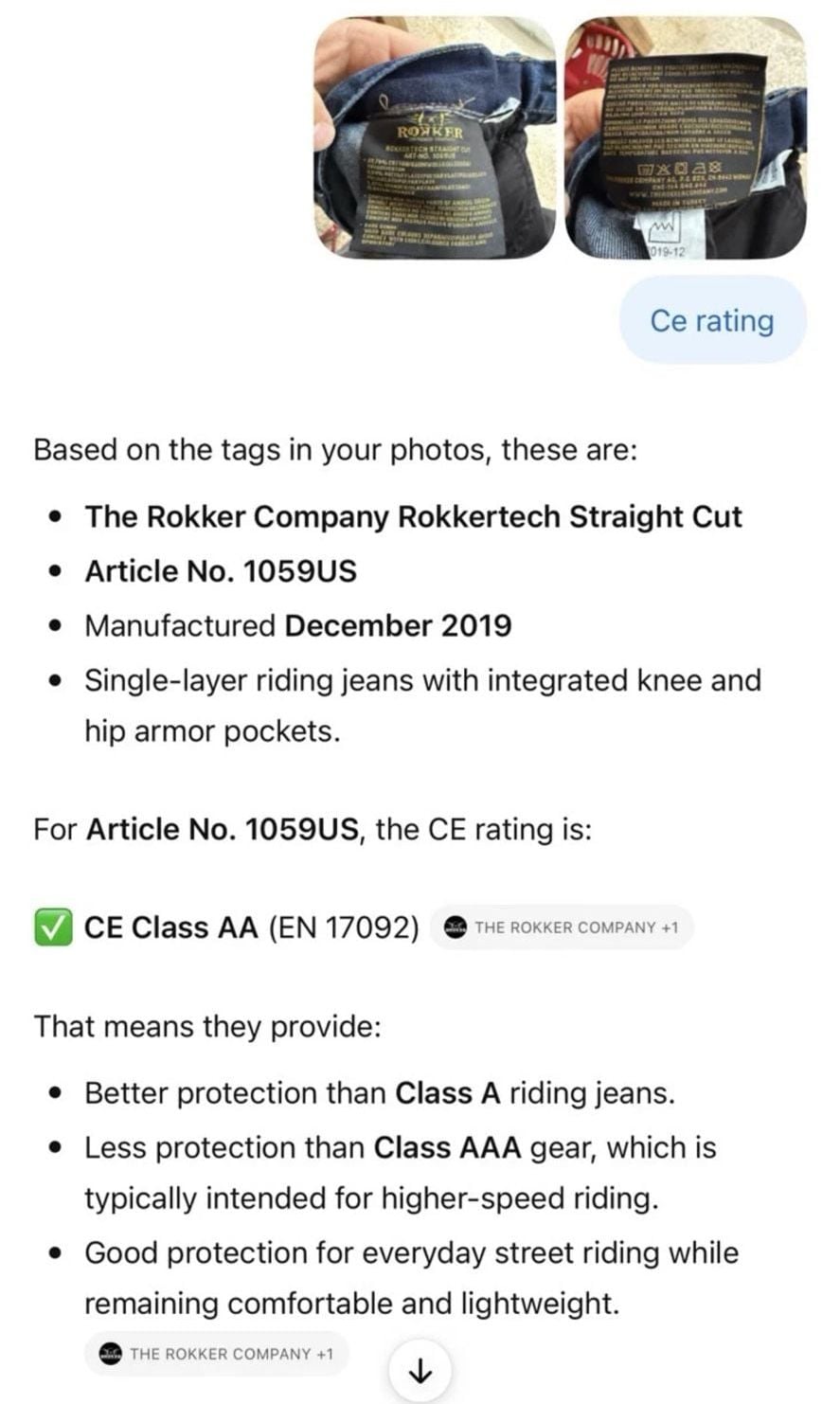Jump to the bottom with the down arrow
This screenshot has height=1404, width=840.
pyautogui.click(x=420, y=1370)
